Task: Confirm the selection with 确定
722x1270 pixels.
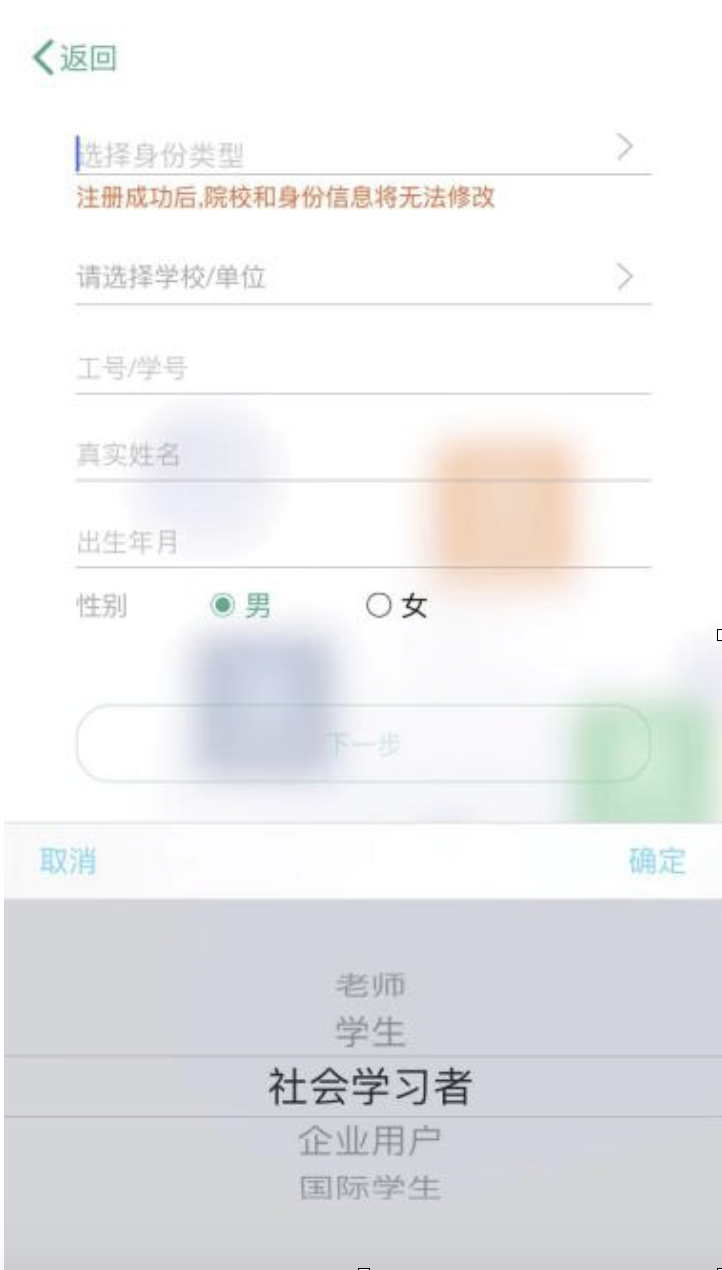Action: point(657,861)
